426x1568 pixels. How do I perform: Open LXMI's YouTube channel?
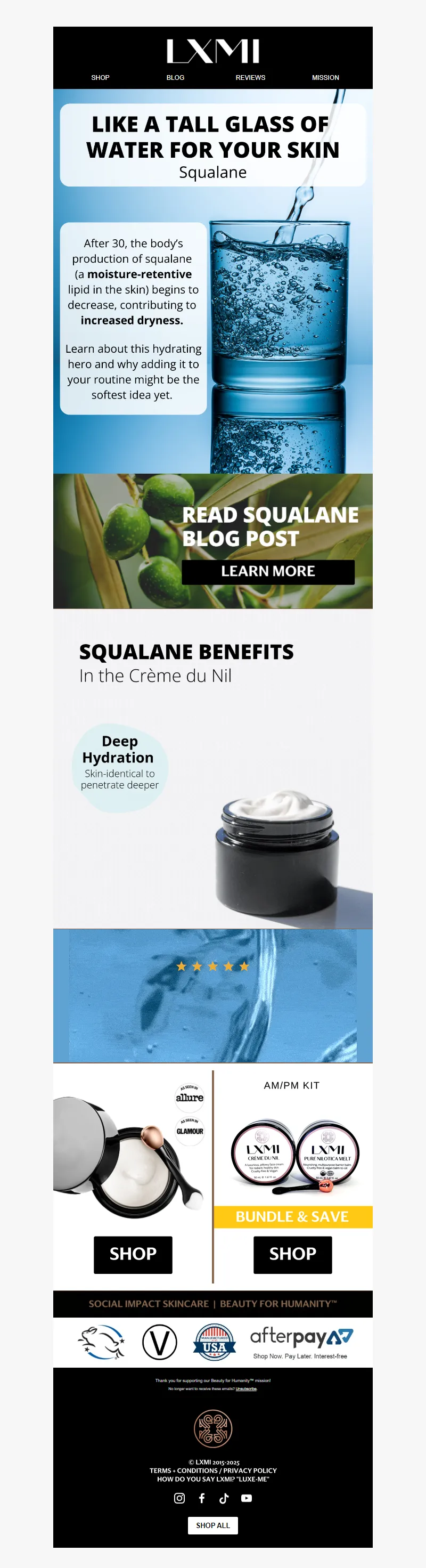pyautogui.click(x=247, y=1498)
